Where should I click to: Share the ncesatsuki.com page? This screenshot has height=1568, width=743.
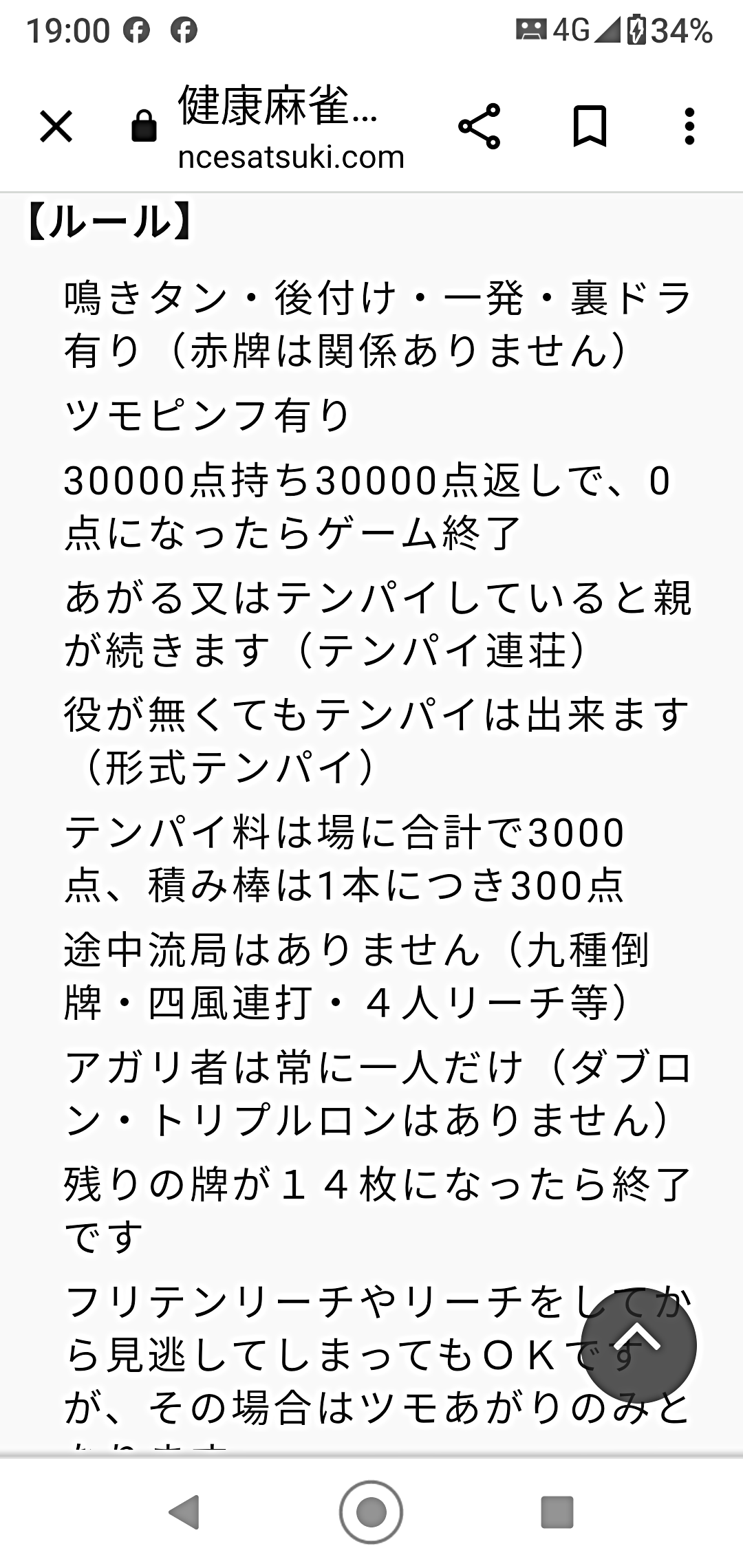[480, 127]
